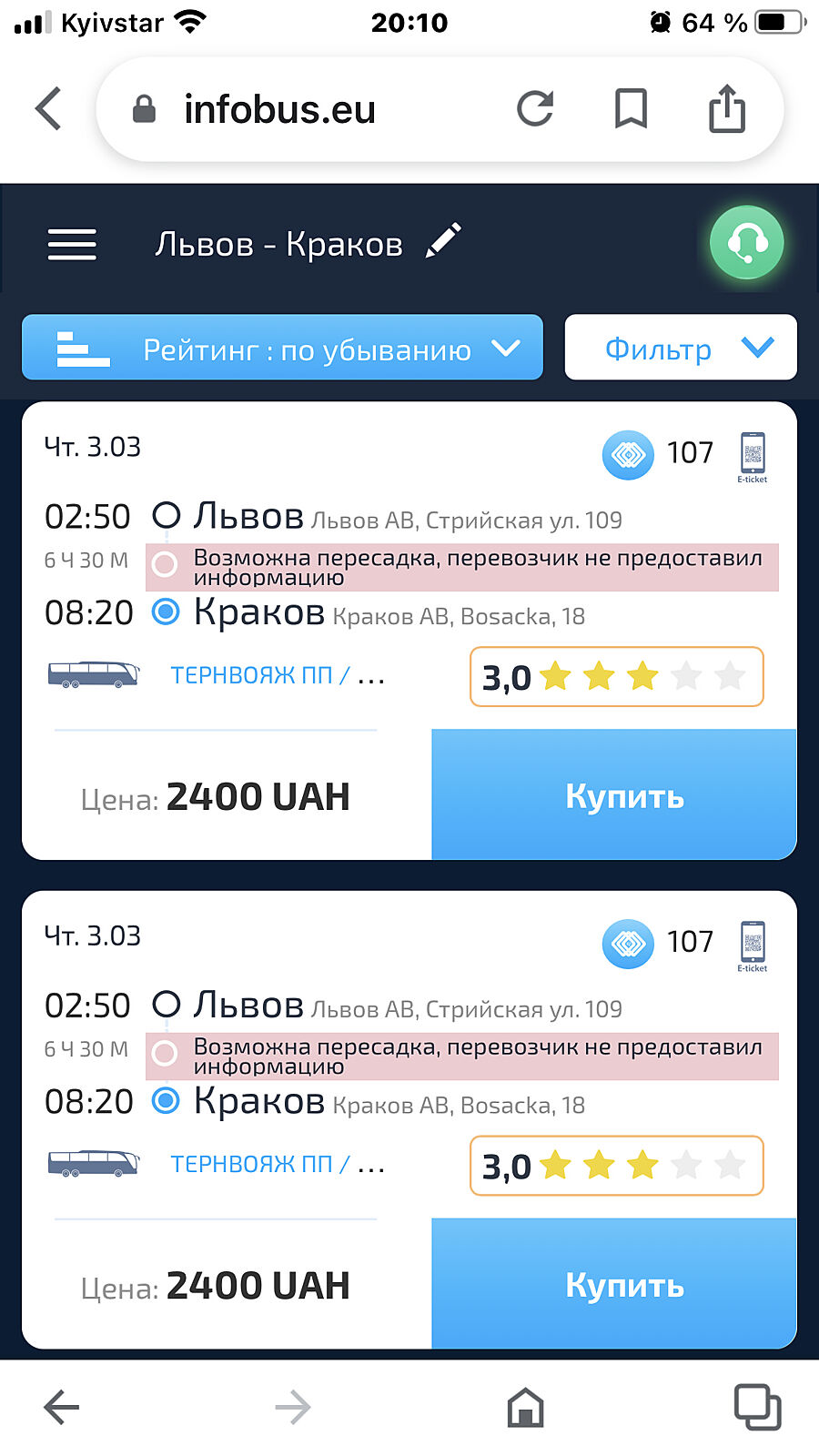Image resolution: width=819 pixels, height=1456 pixels.
Task: Contact support via the green headset button
Action: (746, 243)
